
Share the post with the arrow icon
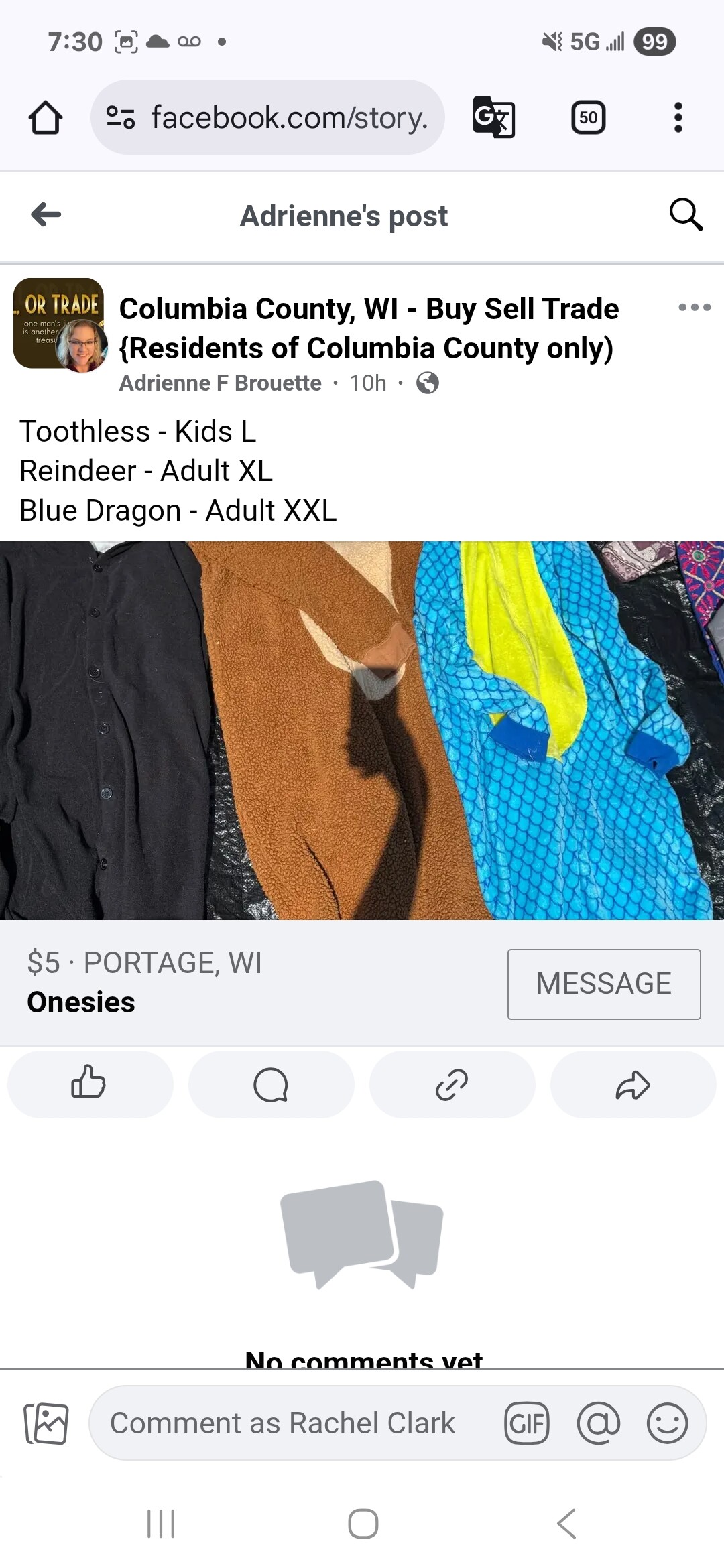point(633,1084)
